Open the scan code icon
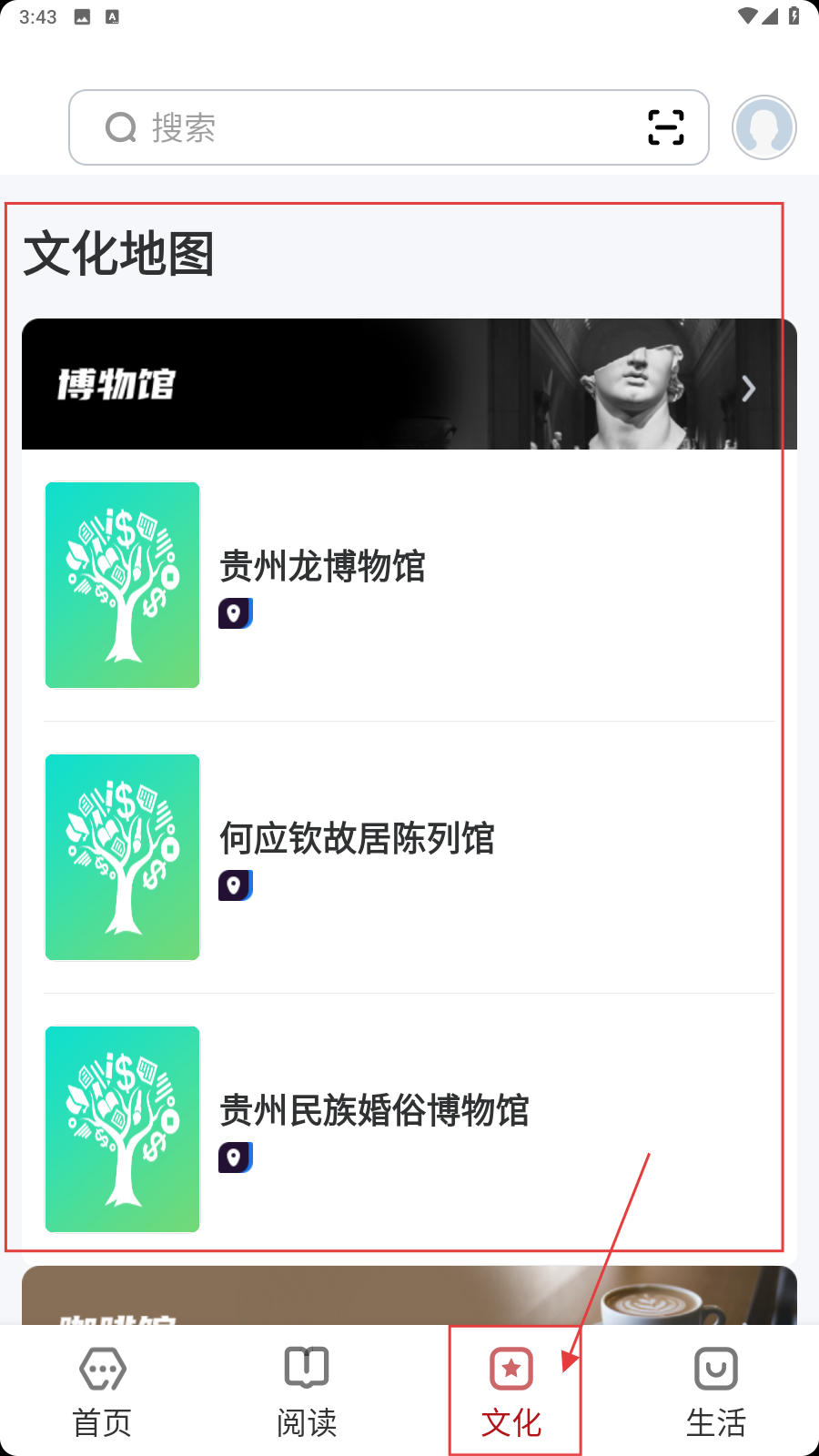This screenshot has width=819, height=1456. (665, 127)
